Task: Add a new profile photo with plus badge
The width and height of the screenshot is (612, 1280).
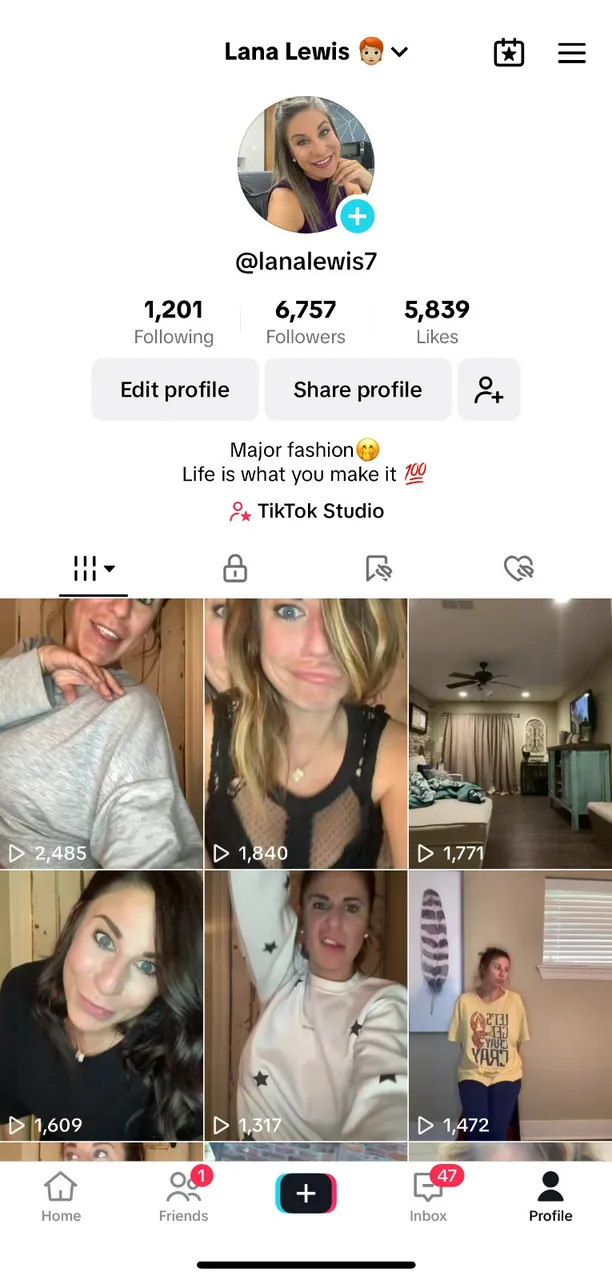Action: coord(356,215)
